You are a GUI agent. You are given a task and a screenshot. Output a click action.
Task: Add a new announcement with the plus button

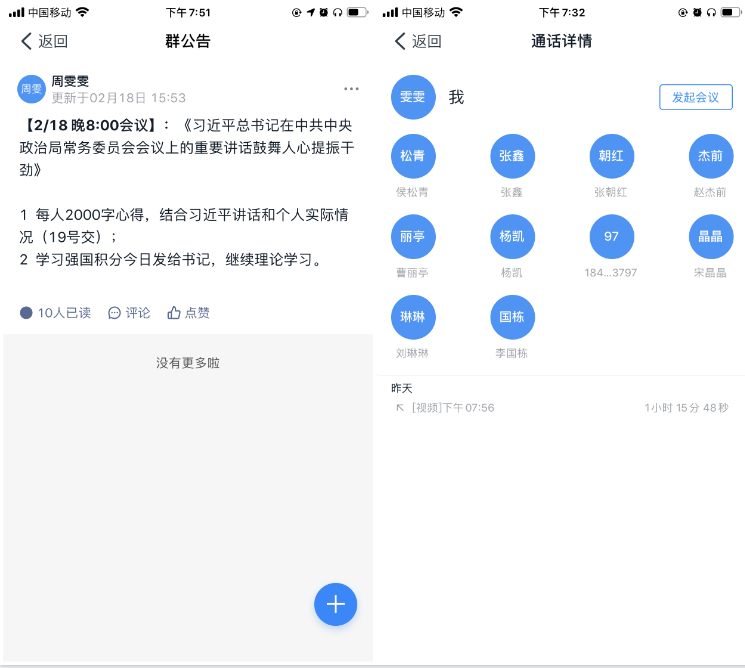point(336,604)
